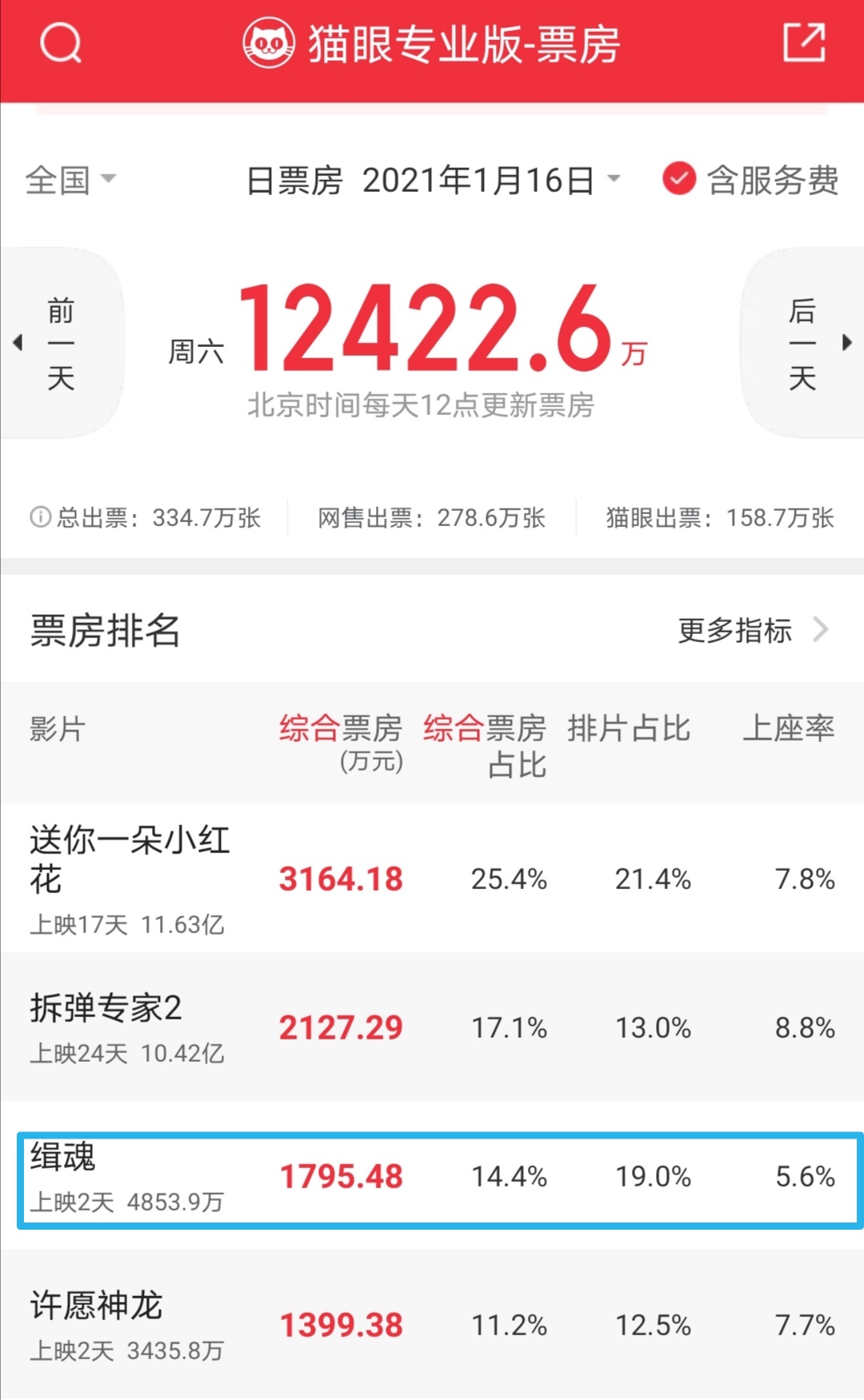This screenshot has height=1400, width=864.
Task: Open the 许愿神龙 movie row
Action: [x=432, y=1324]
